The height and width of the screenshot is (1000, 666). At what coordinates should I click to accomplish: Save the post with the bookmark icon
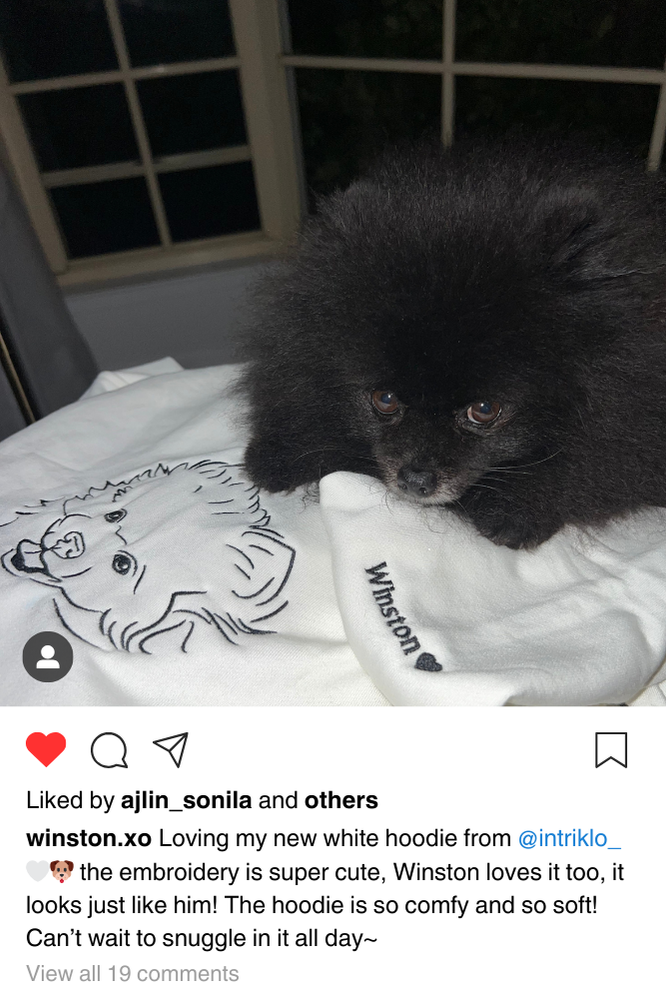(611, 750)
